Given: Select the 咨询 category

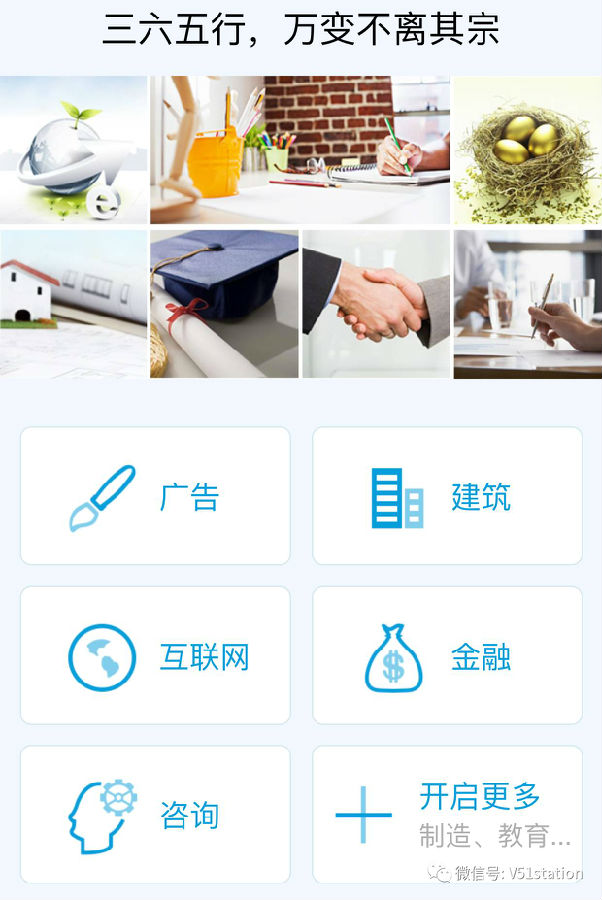Looking at the screenshot, I should click(155, 815).
